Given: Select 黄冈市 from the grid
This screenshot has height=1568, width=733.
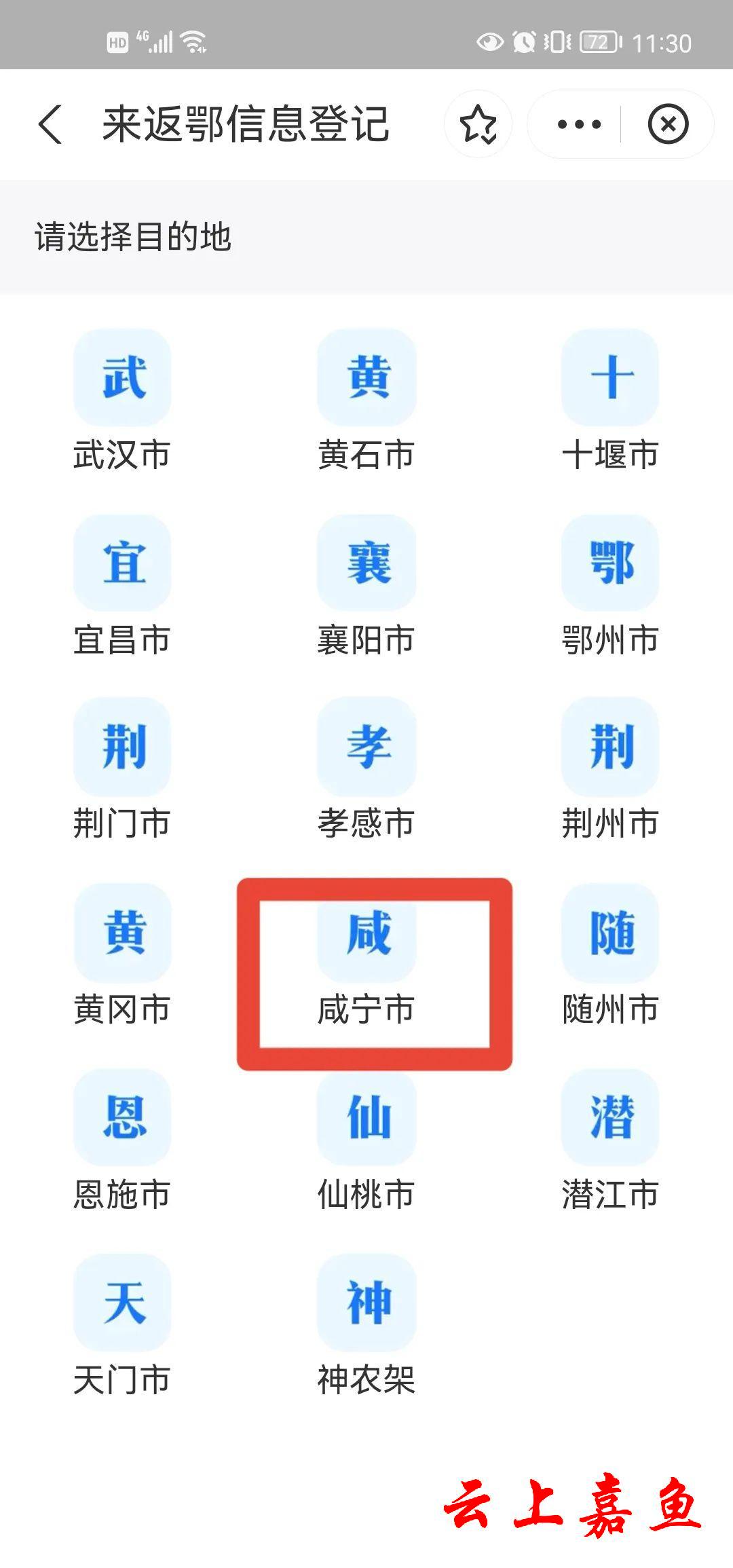Looking at the screenshot, I should 123,956.
